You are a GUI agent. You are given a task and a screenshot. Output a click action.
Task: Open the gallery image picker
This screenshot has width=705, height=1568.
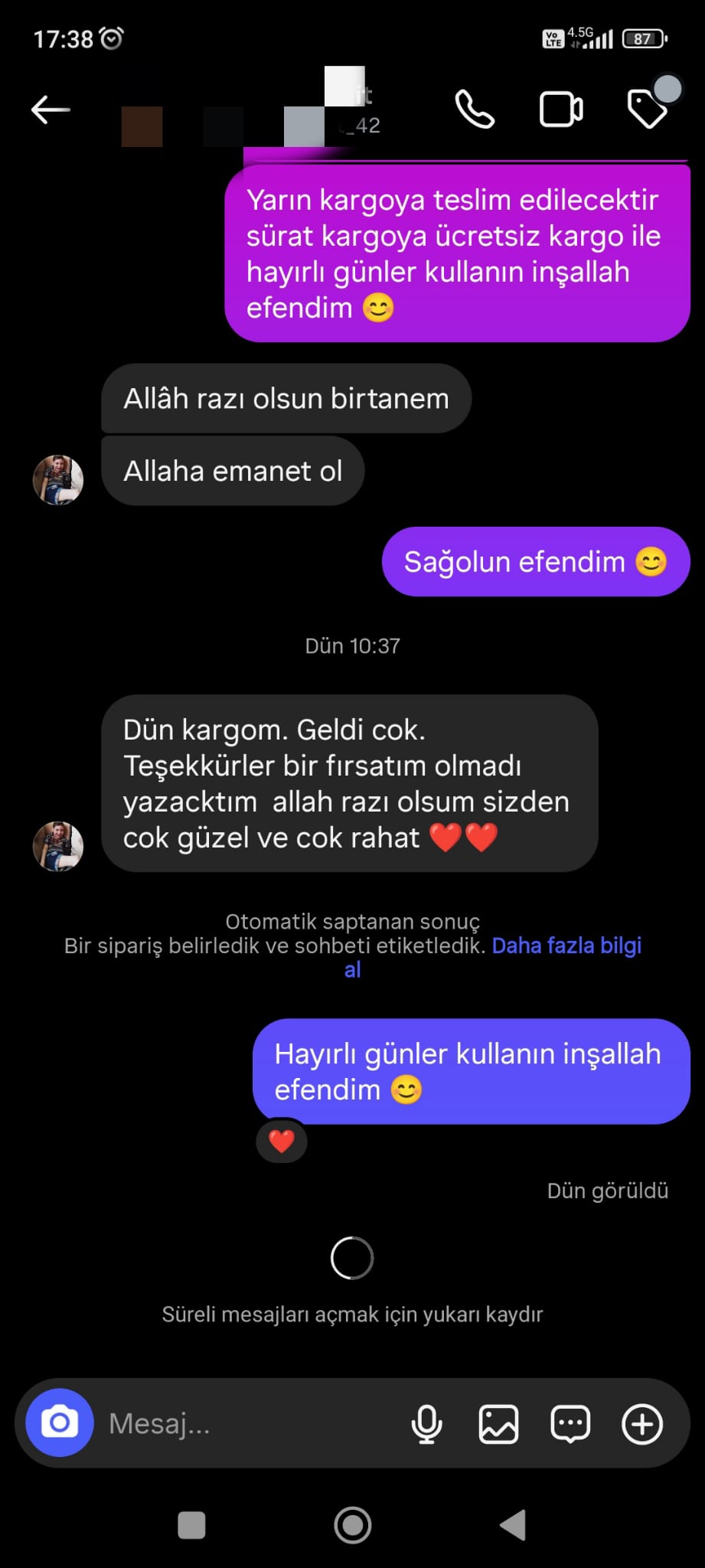click(x=498, y=1424)
